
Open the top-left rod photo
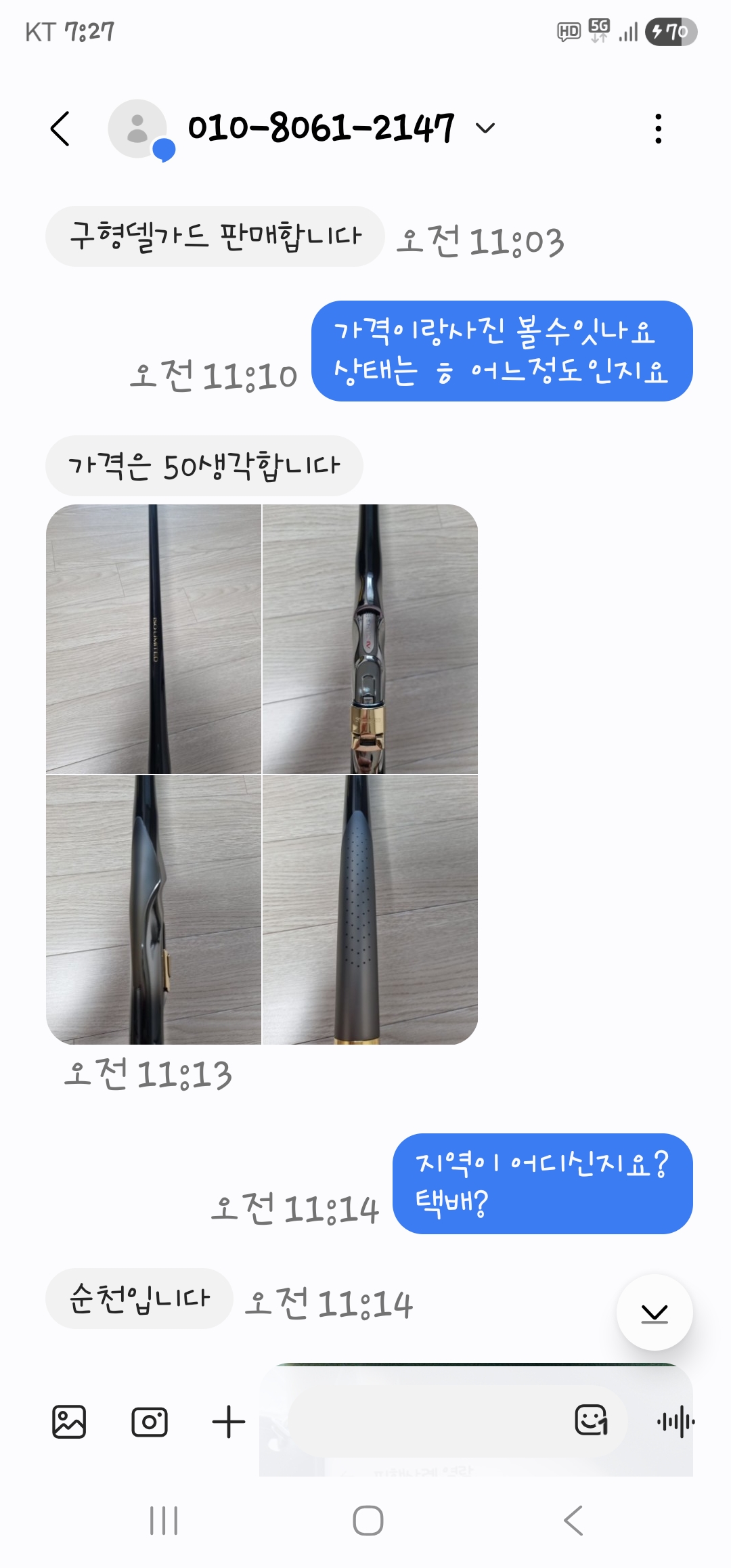coord(154,639)
